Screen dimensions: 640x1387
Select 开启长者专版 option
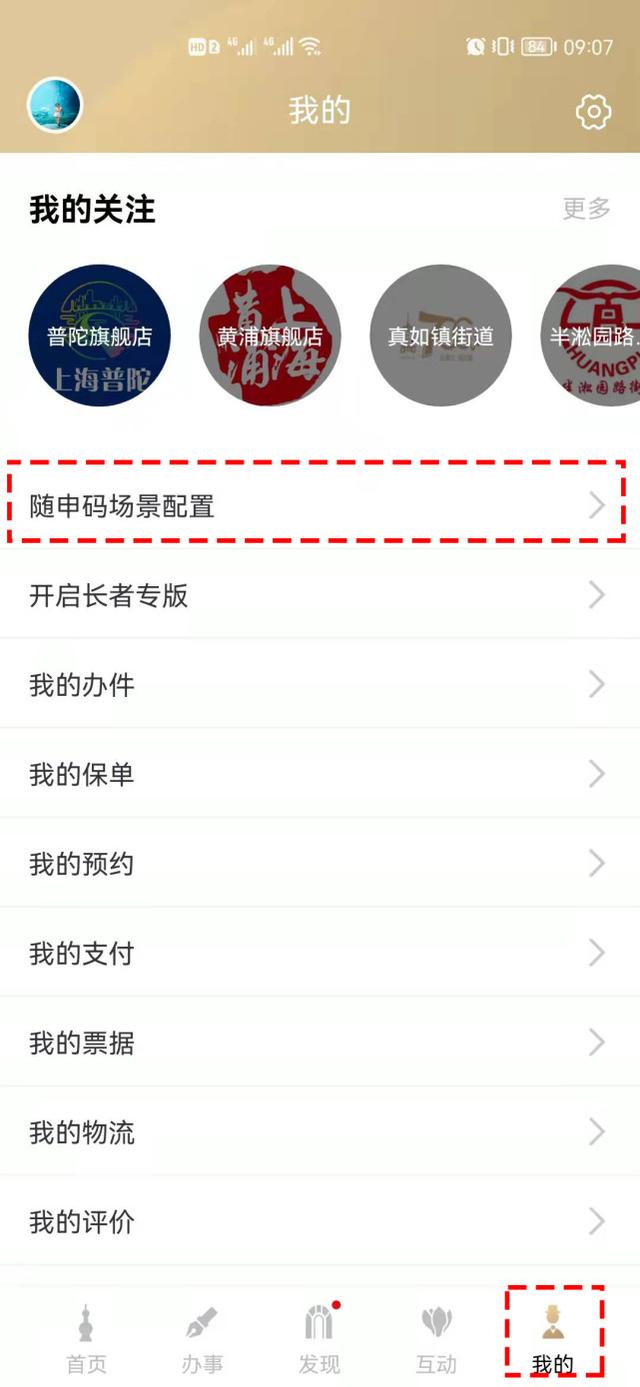click(x=317, y=596)
